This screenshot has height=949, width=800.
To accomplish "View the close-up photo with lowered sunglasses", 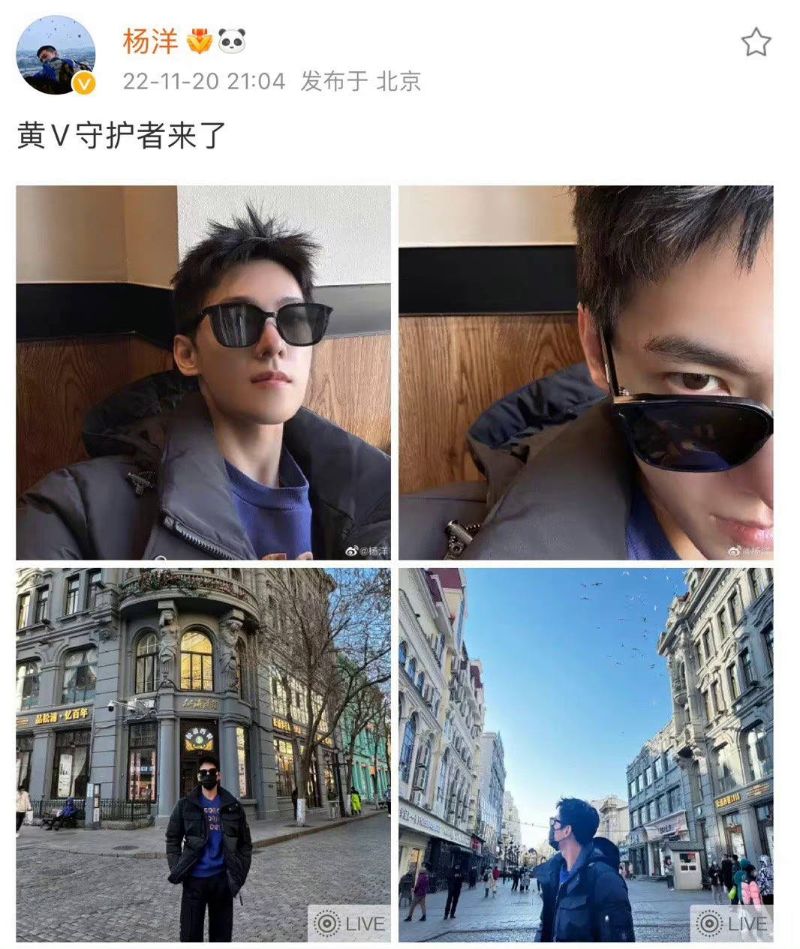I will click(586, 372).
